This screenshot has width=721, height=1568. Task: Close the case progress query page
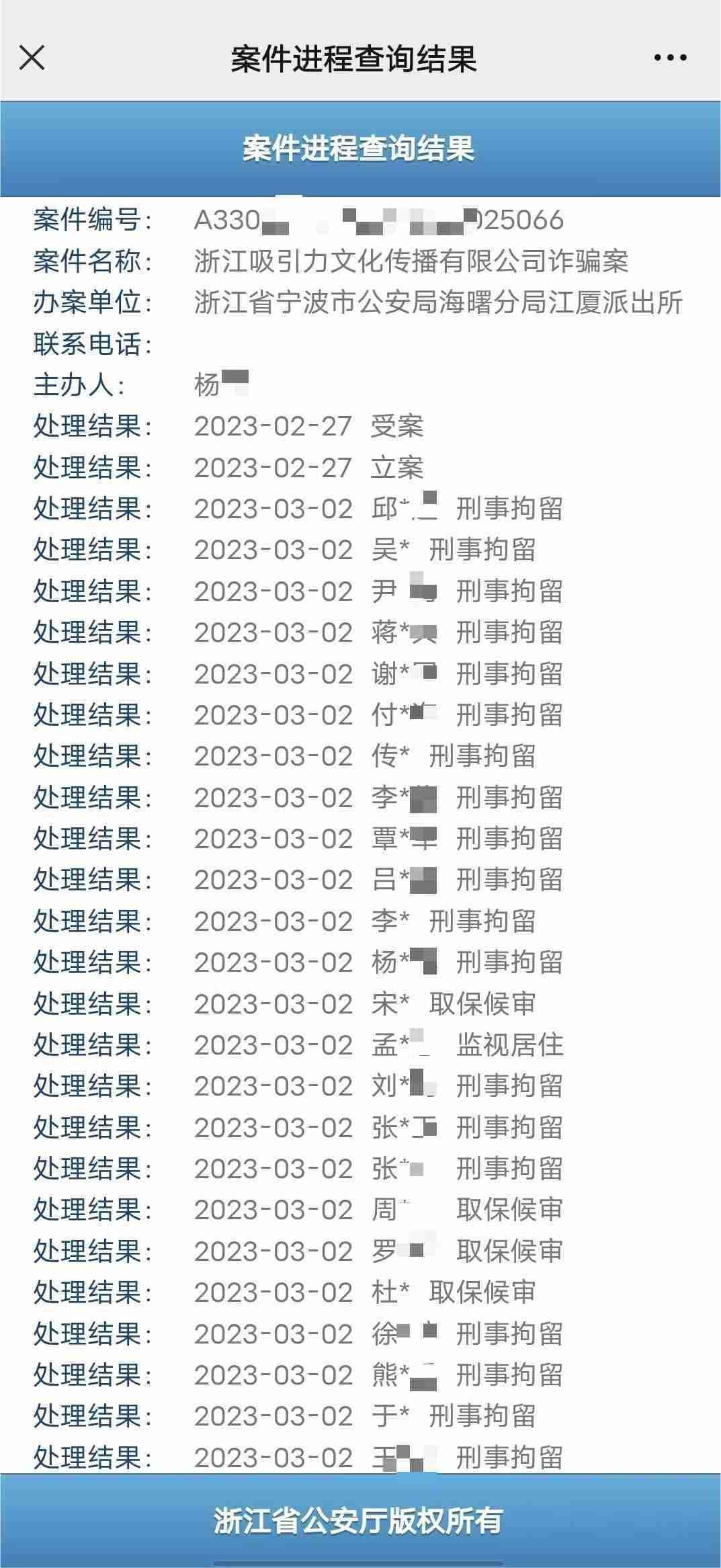[x=32, y=58]
